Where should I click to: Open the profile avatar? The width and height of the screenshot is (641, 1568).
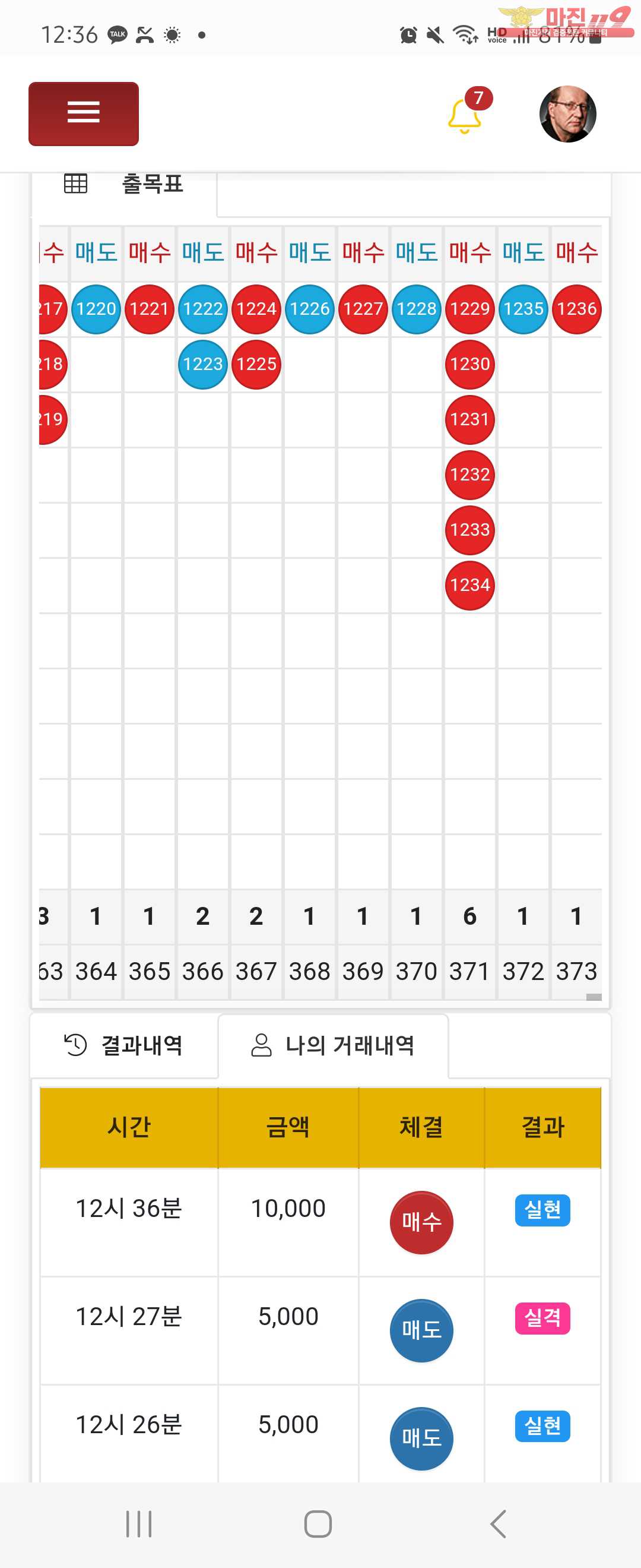(x=567, y=114)
